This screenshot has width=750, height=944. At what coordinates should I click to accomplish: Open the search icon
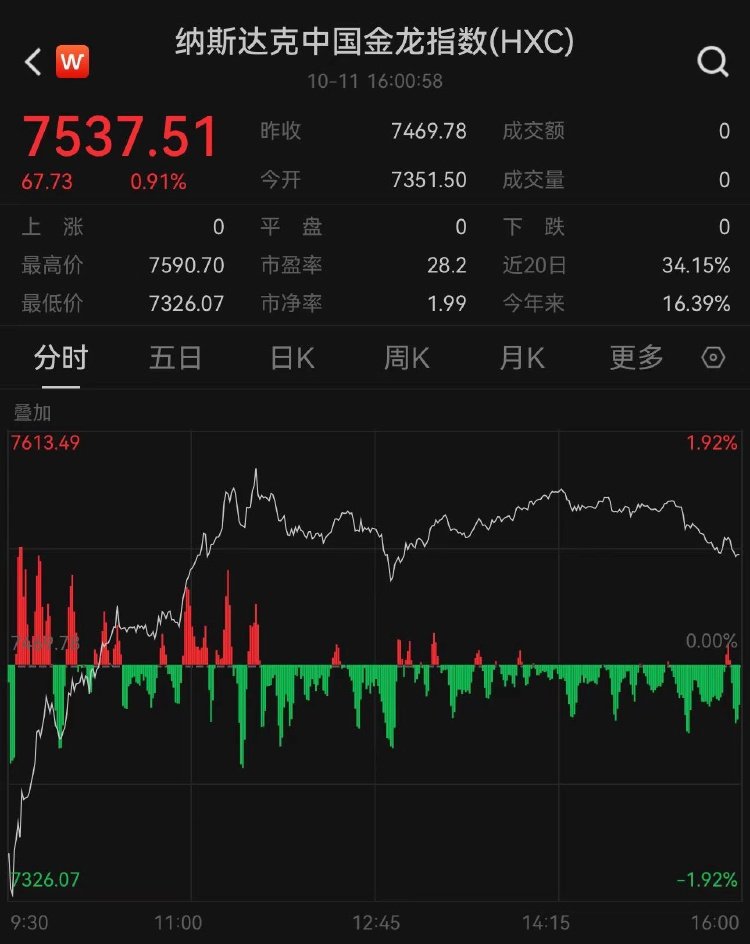(712, 63)
